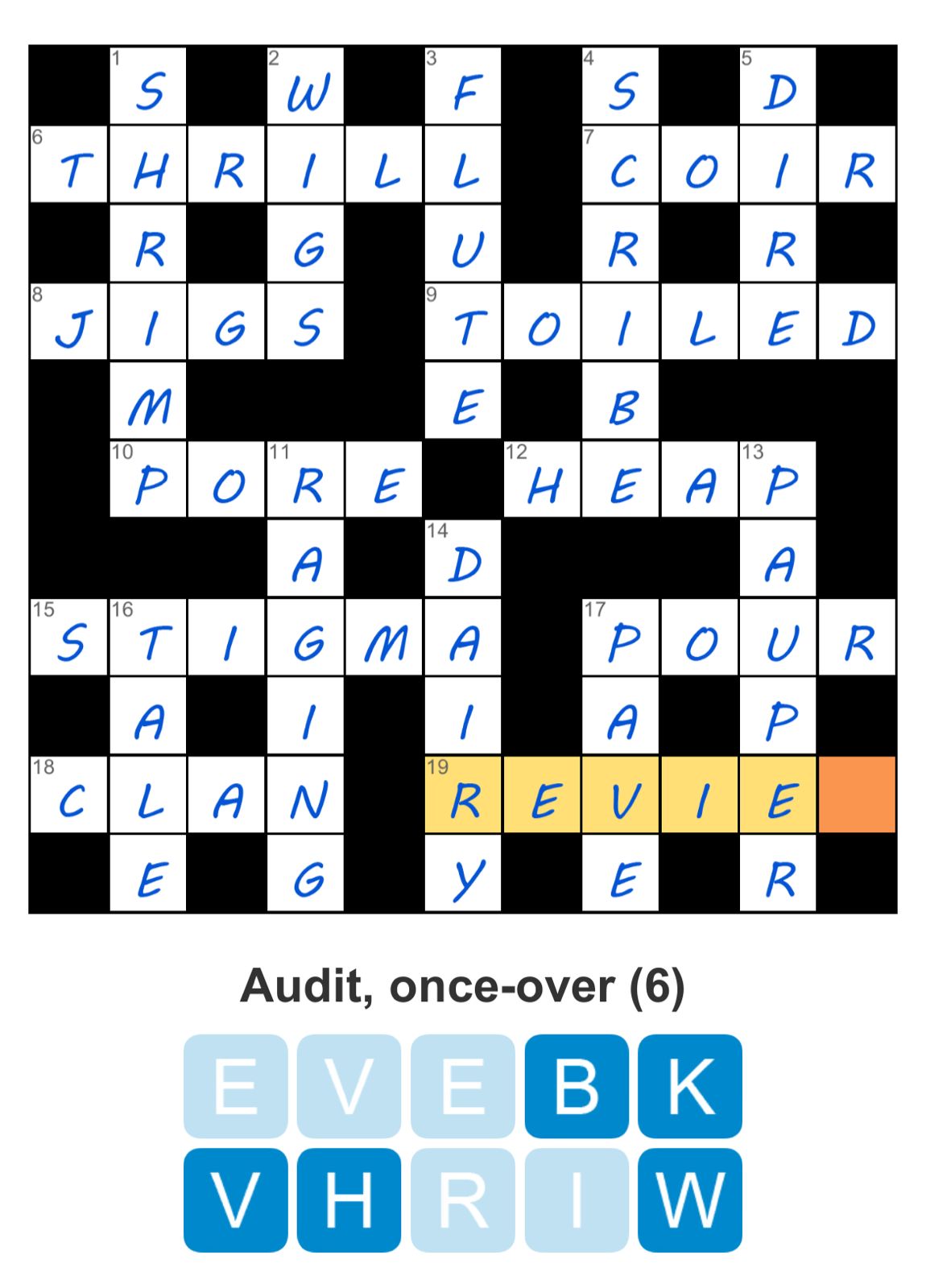
Task: Tap the H letter tile
Action: [x=349, y=1200]
